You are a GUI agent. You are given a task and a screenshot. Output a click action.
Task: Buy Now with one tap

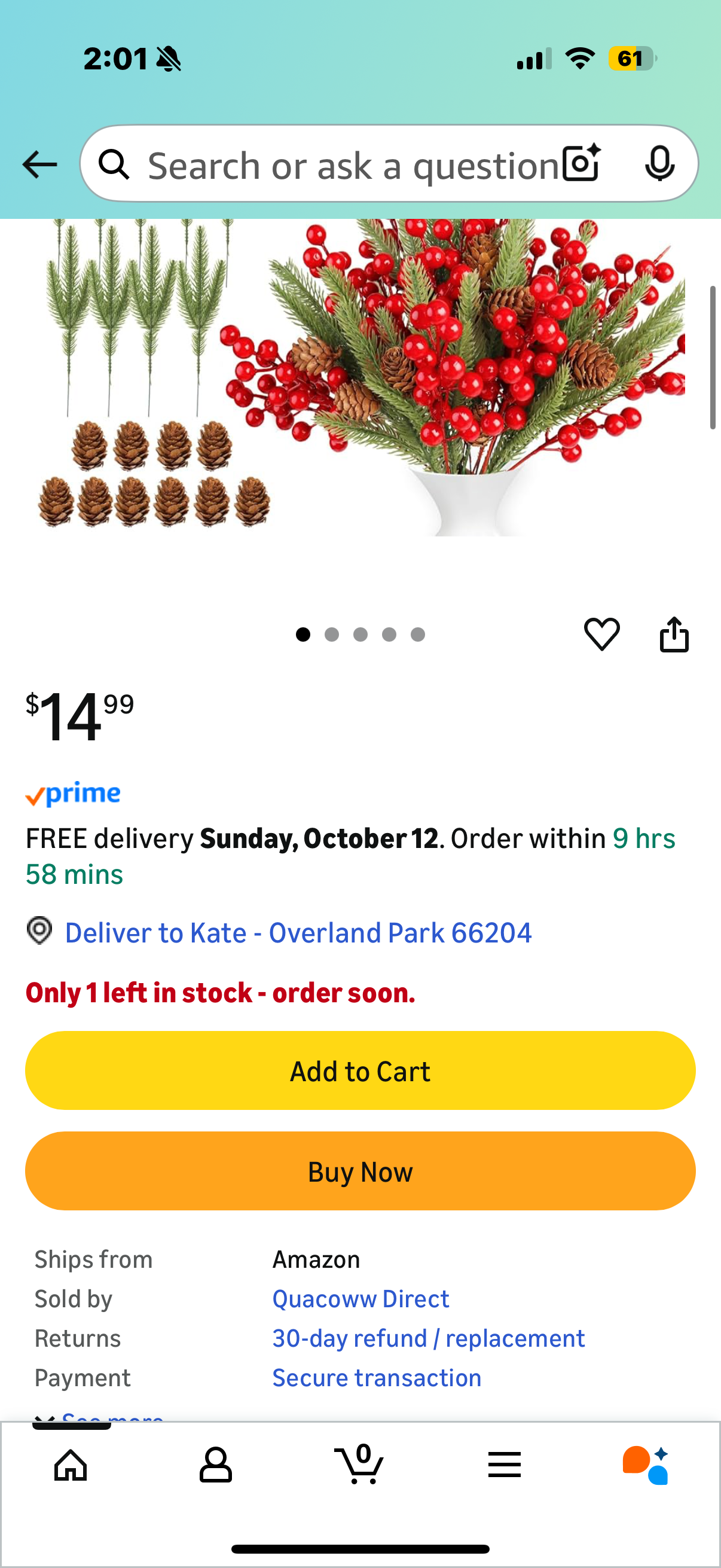360,1171
